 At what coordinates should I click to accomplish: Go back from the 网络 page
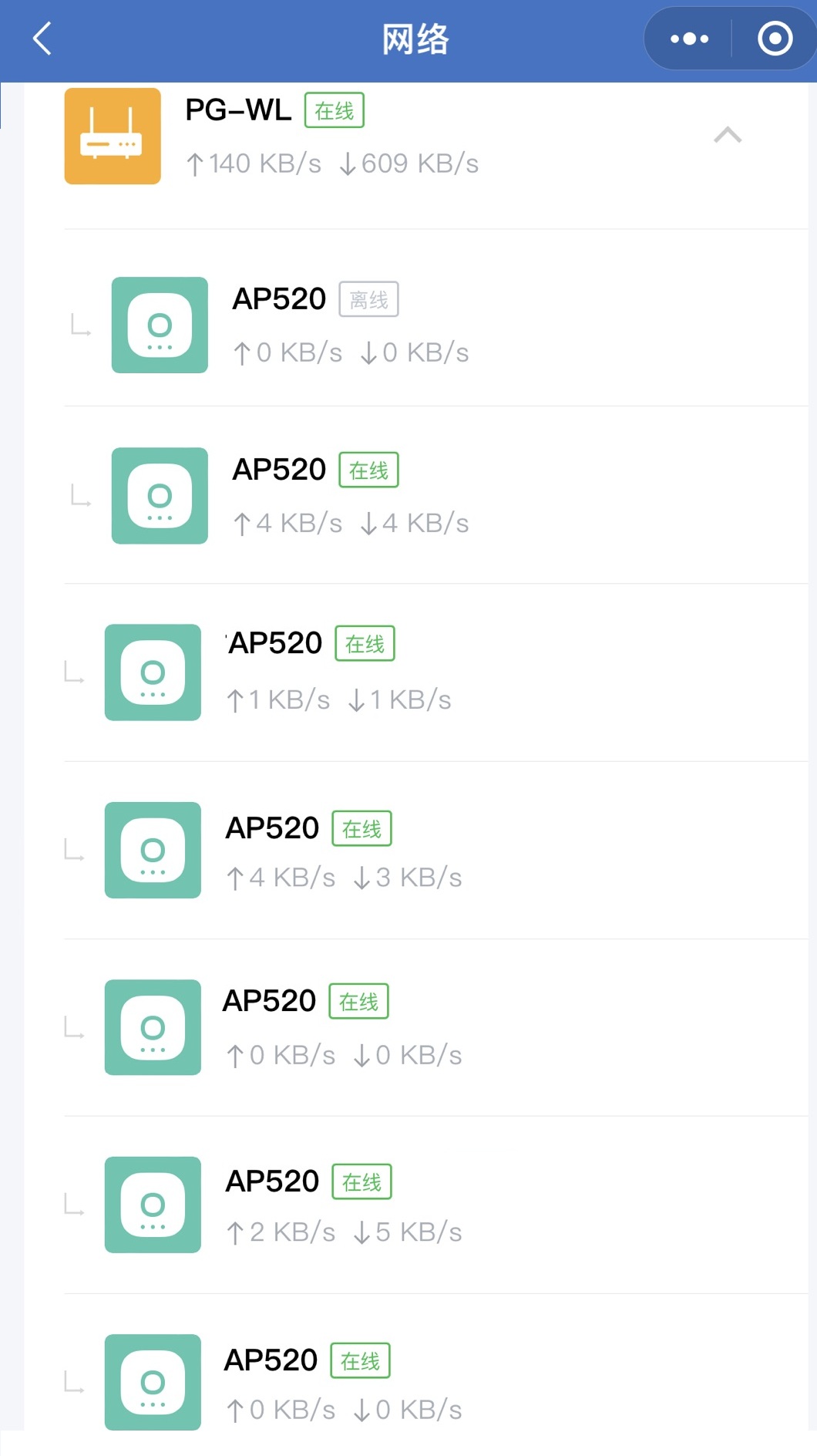pos(42,39)
